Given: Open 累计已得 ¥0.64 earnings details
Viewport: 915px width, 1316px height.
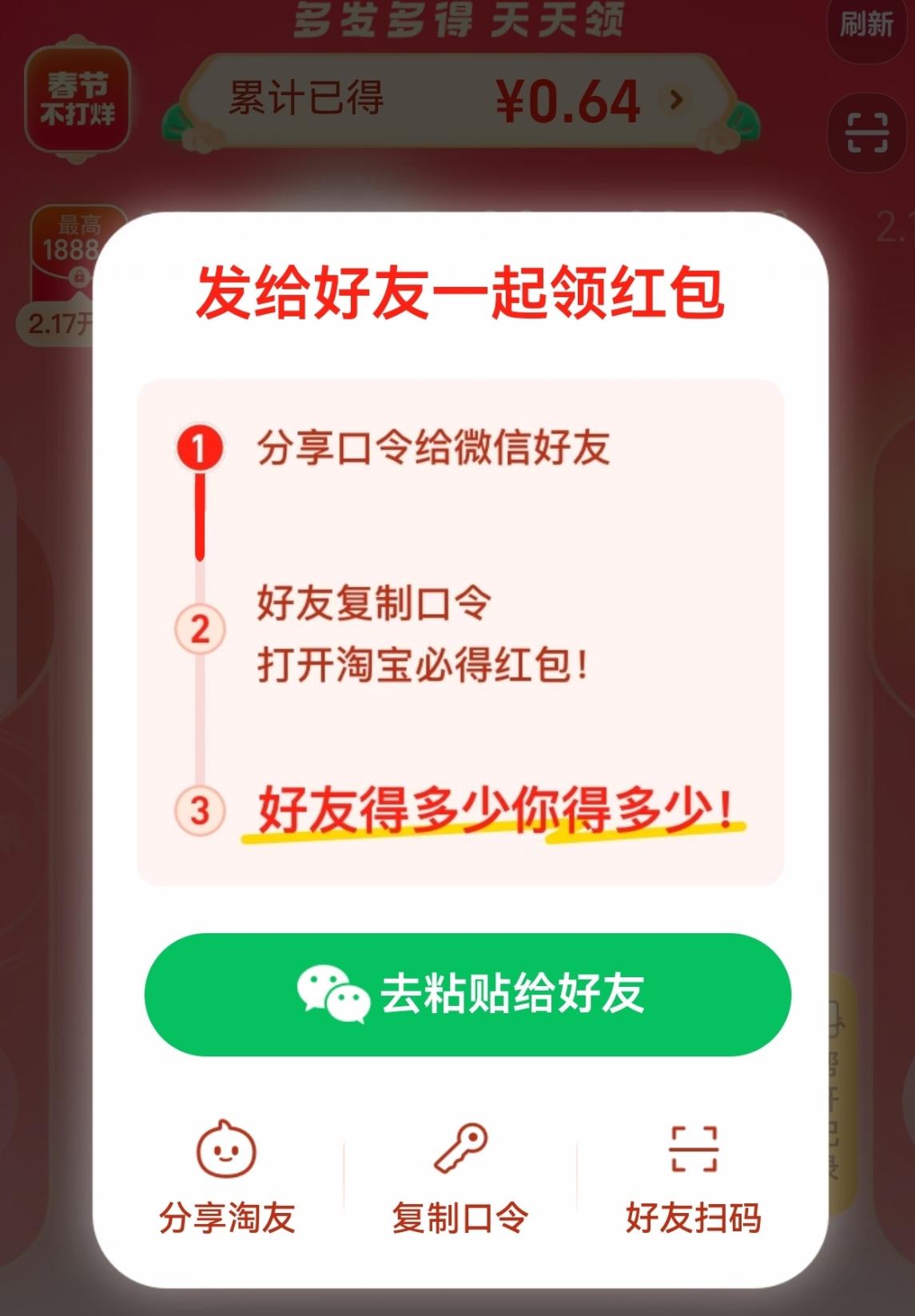Looking at the screenshot, I should 459,101.
